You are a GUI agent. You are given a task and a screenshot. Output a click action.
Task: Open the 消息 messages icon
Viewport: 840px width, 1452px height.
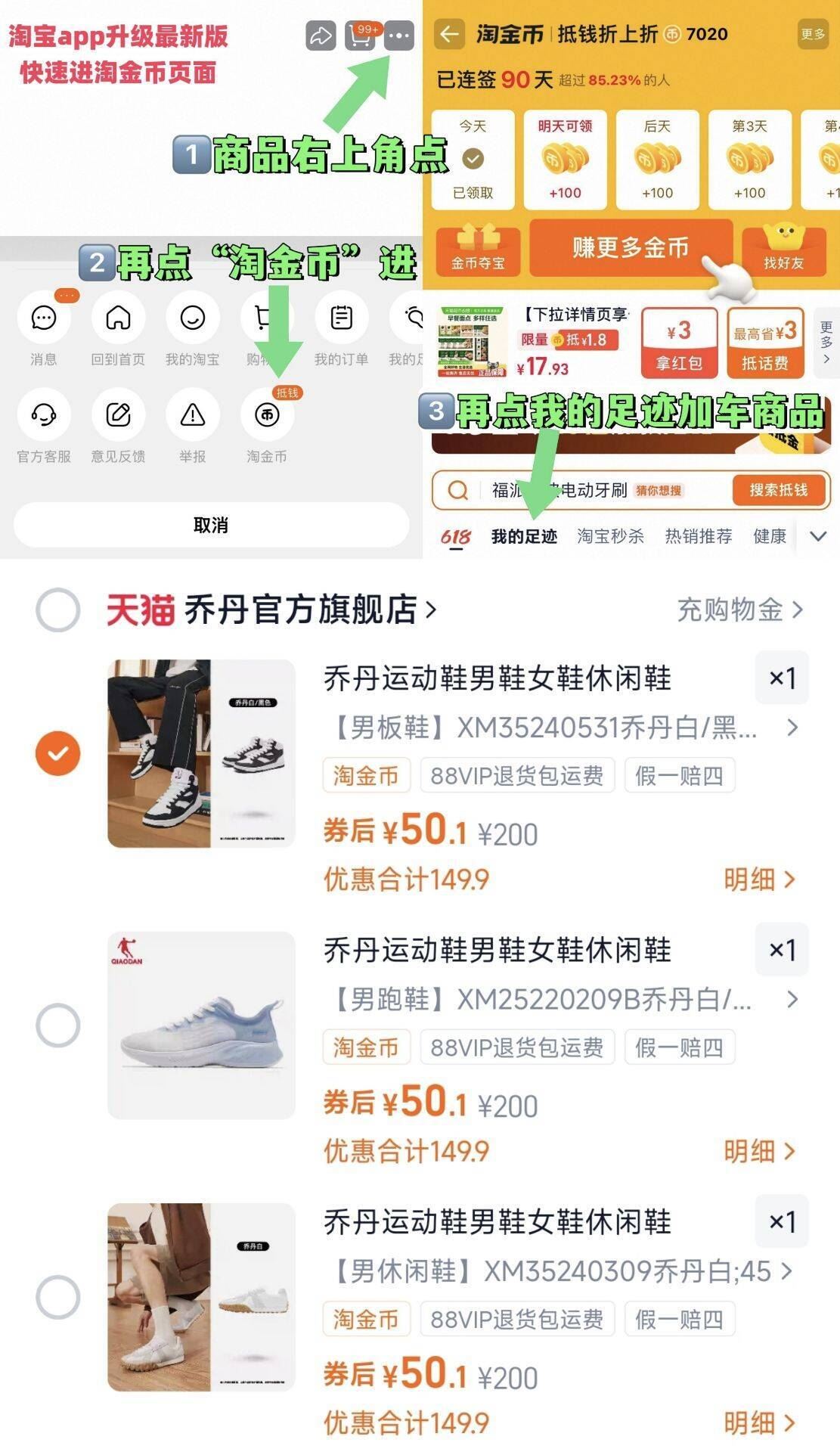(x=43, y=318)
